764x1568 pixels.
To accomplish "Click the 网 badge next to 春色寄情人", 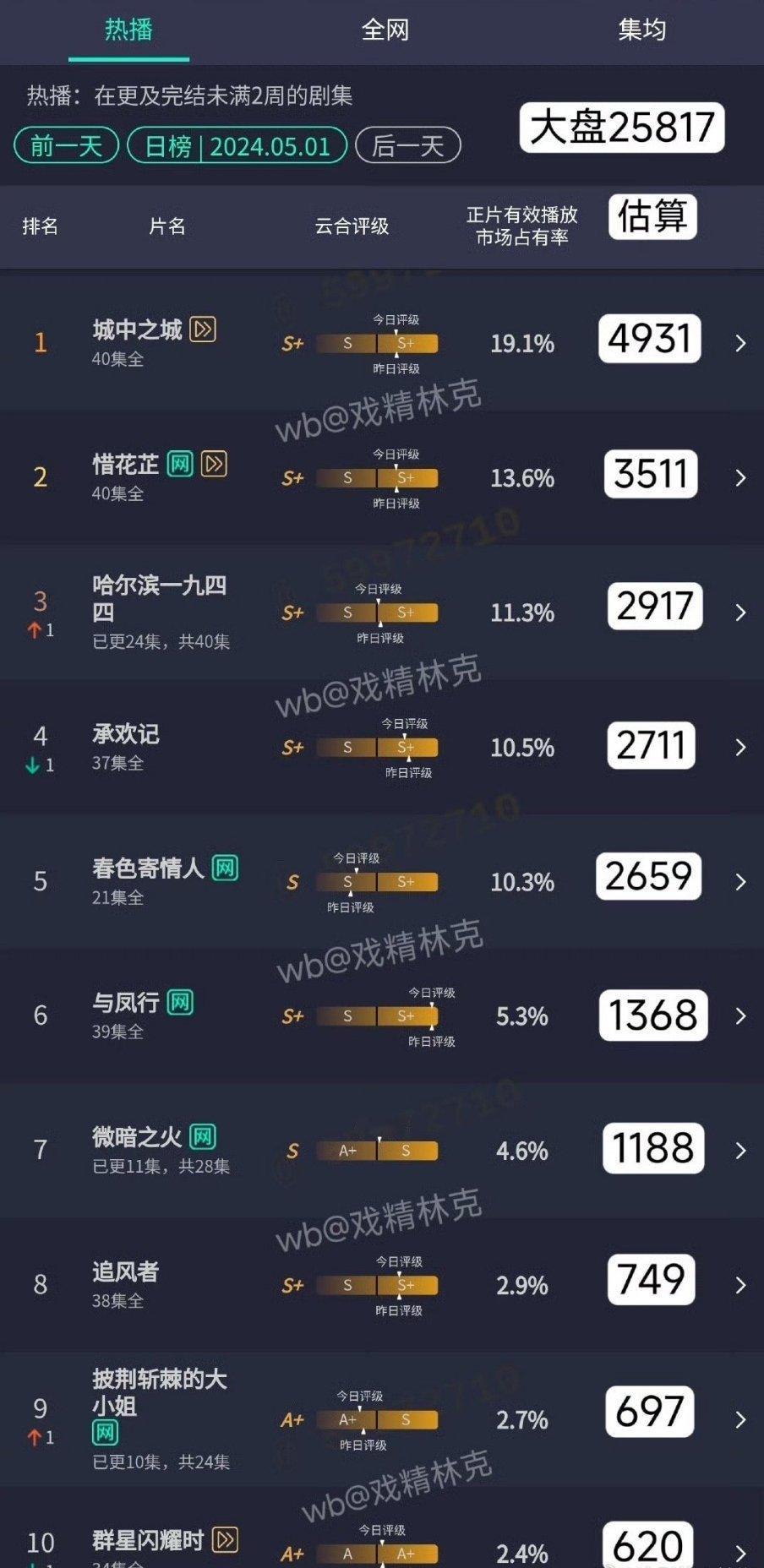I will (x=224, y=866).
